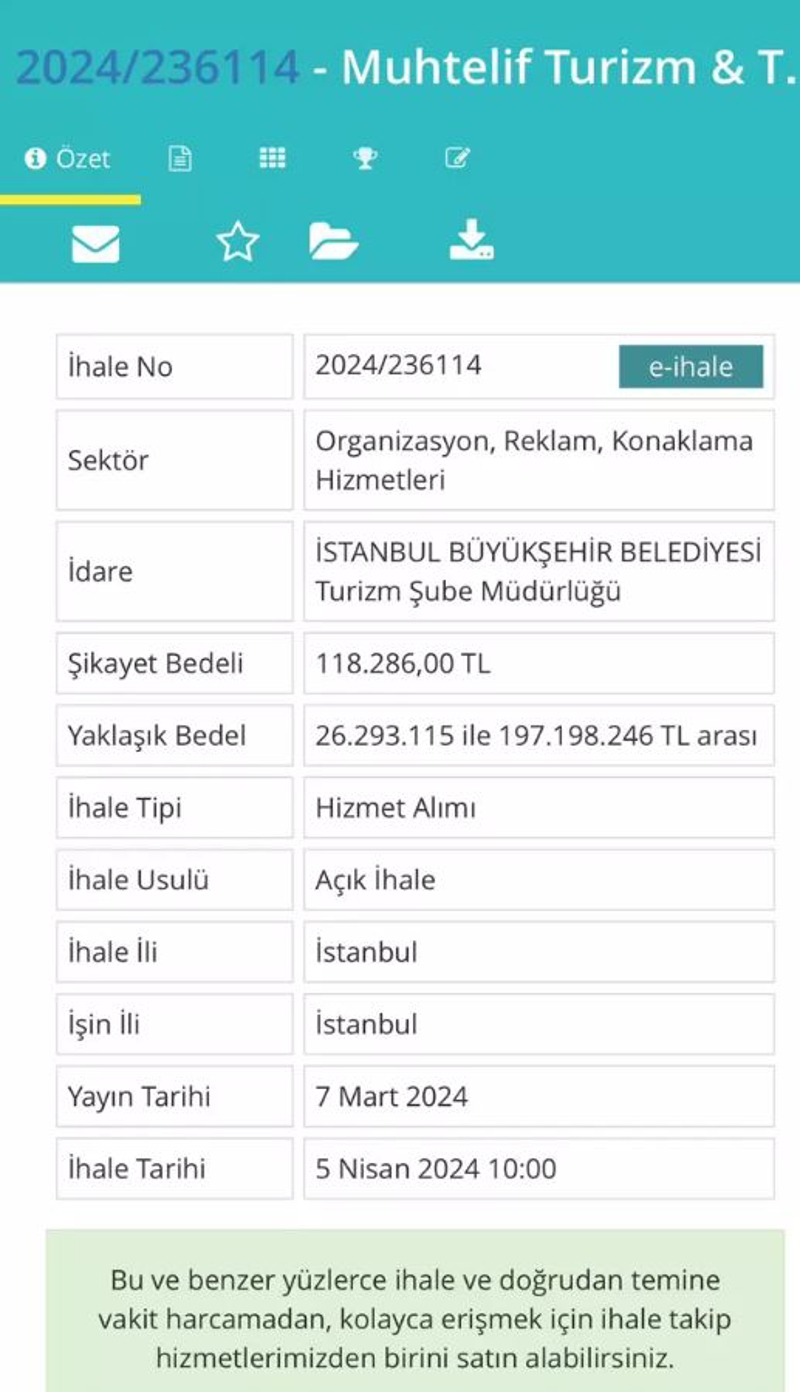Tap the e-ihale button
The width and height of the screenshot is (800, 1392).
point(690,366)
